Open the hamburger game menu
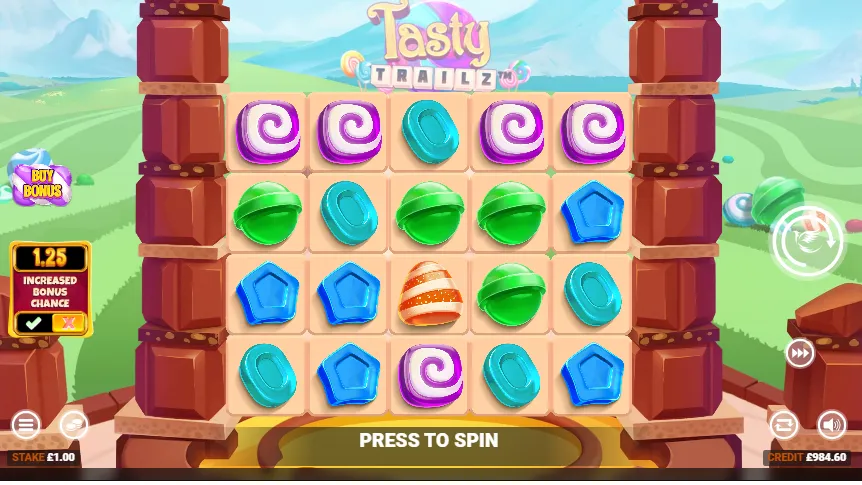 point(26,425)
